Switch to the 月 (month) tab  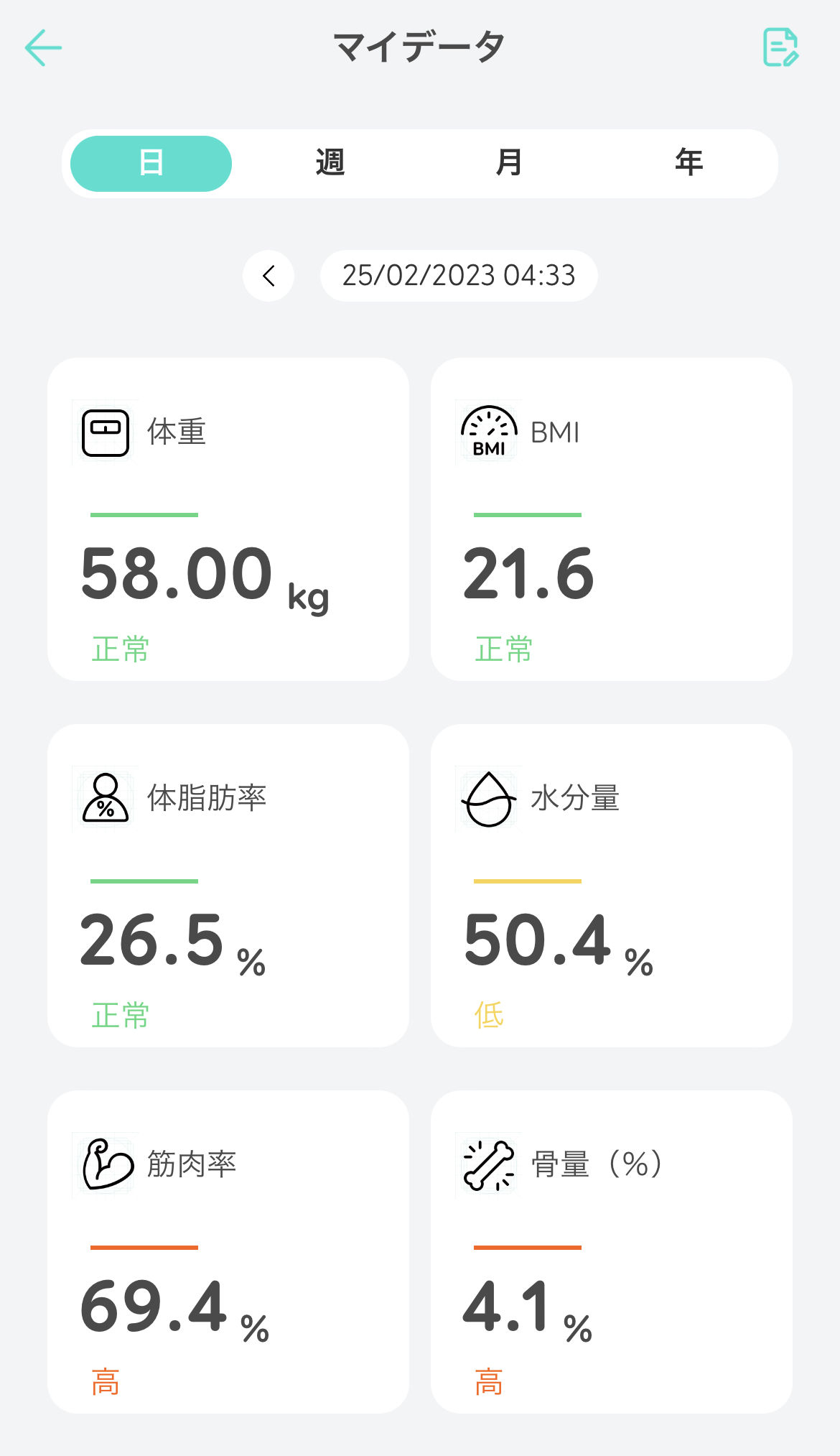point(509,164)
